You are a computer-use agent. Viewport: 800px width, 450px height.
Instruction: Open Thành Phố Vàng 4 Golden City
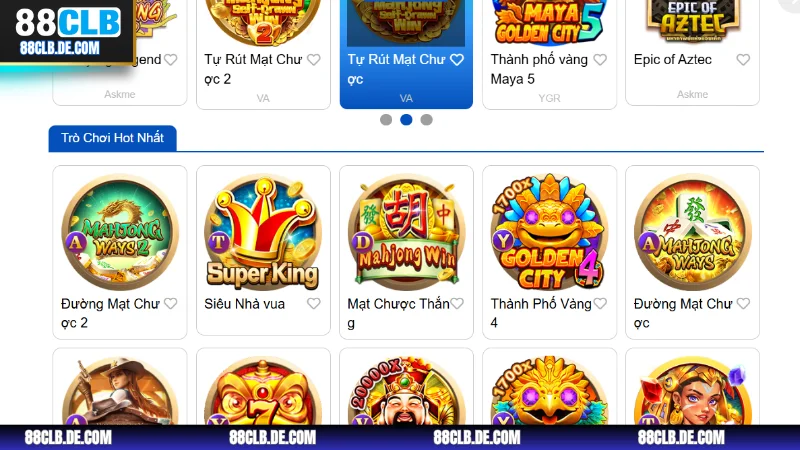[x=548, y=232]
